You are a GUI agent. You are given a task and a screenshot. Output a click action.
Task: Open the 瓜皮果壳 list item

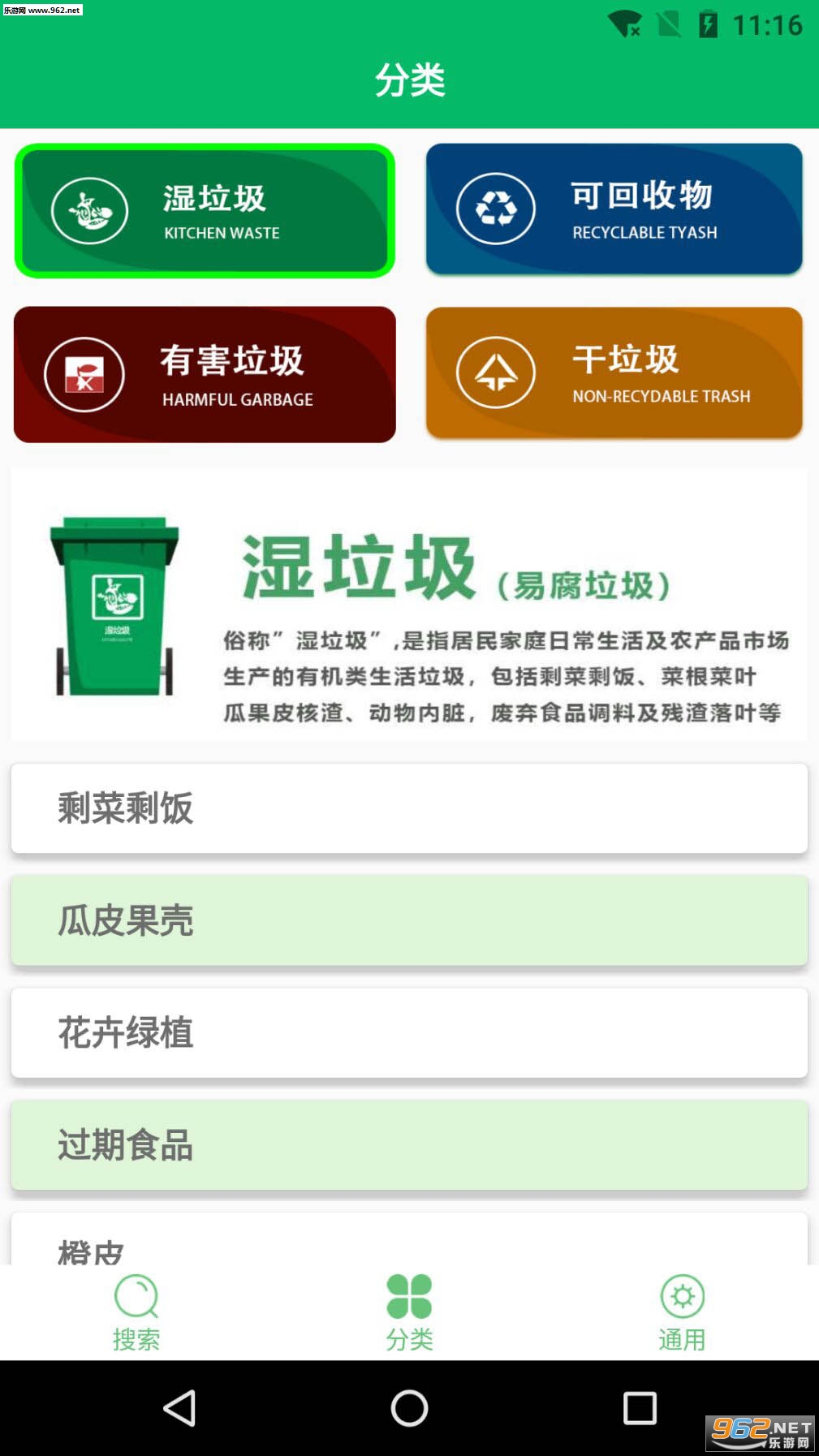coord(409,920)
